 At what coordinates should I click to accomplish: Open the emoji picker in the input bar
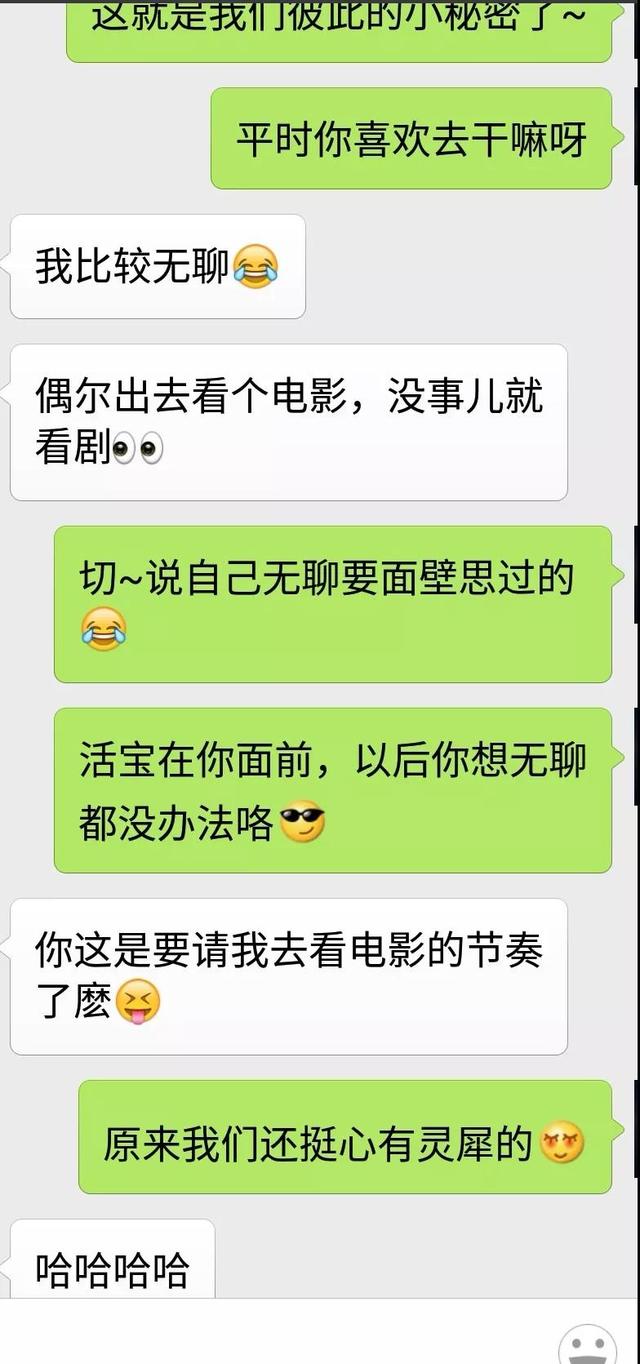[588, 1344]
